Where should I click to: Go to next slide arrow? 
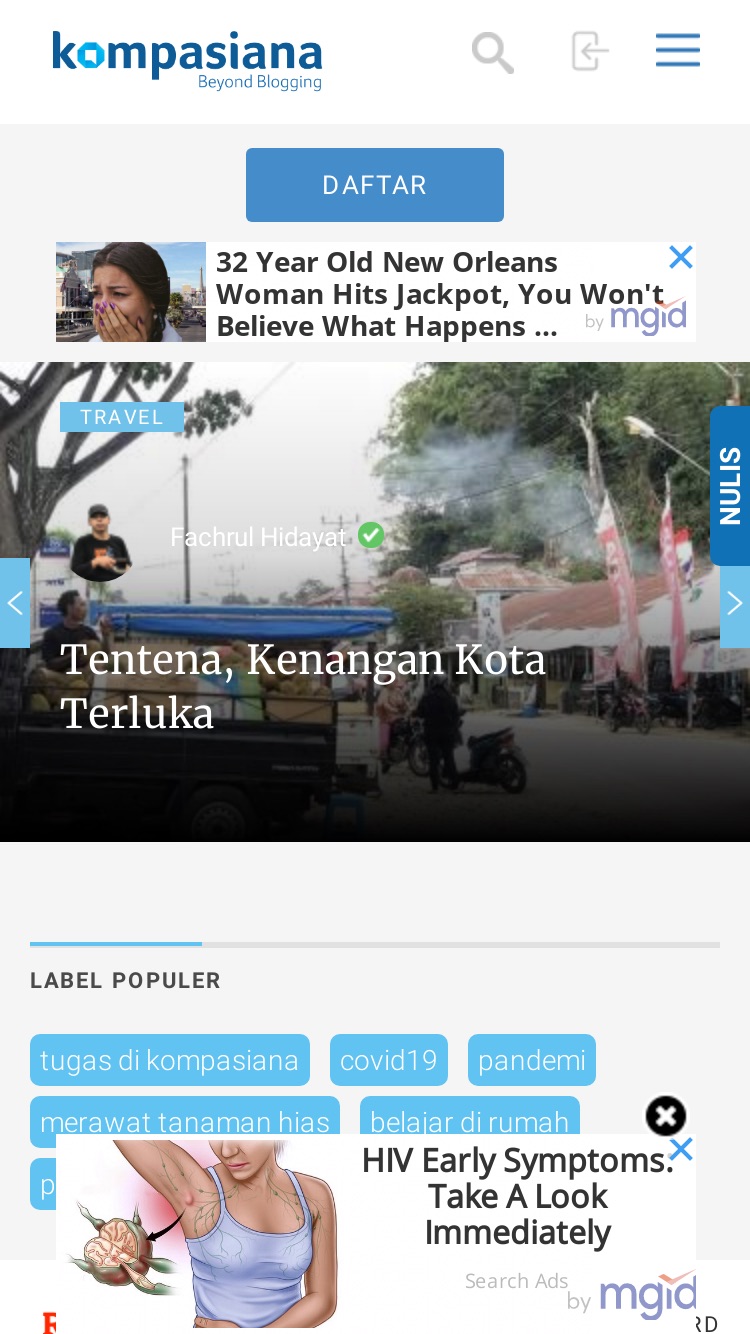pos(735,603)
